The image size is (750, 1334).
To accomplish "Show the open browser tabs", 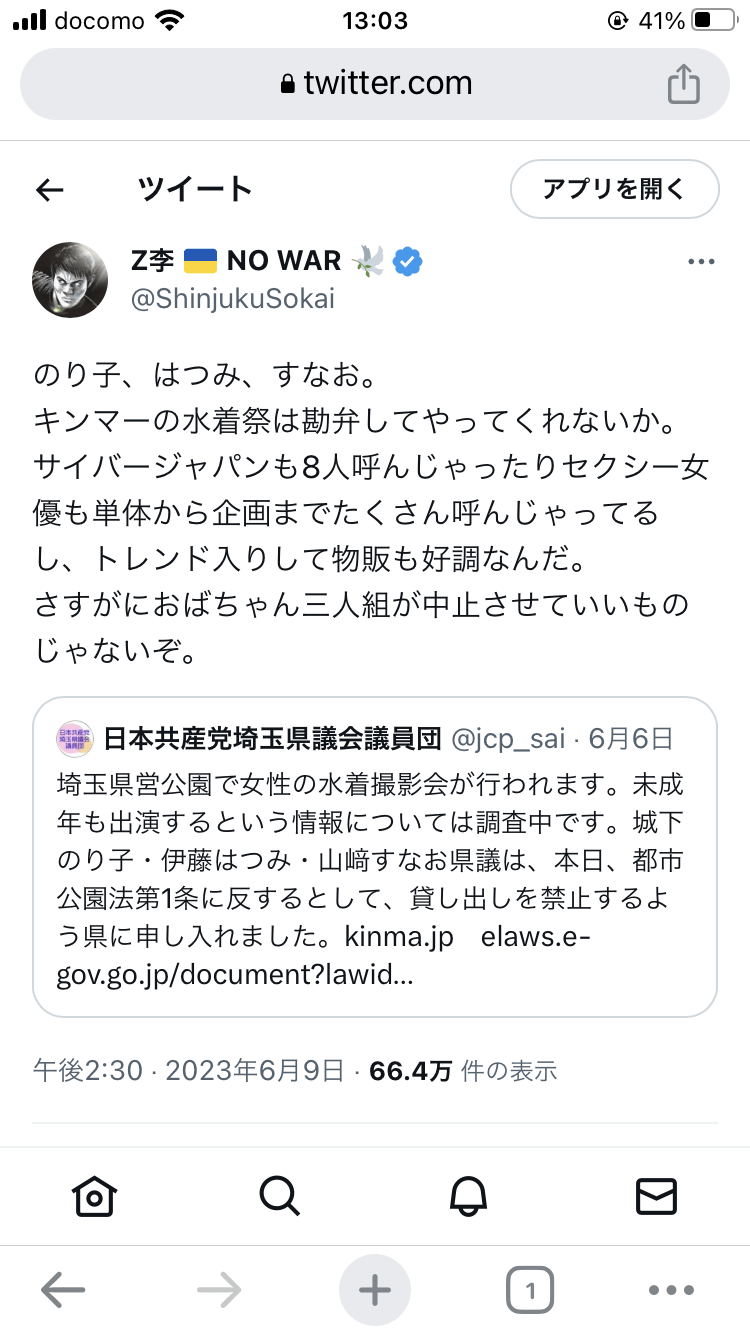I will click(530, 1291).
